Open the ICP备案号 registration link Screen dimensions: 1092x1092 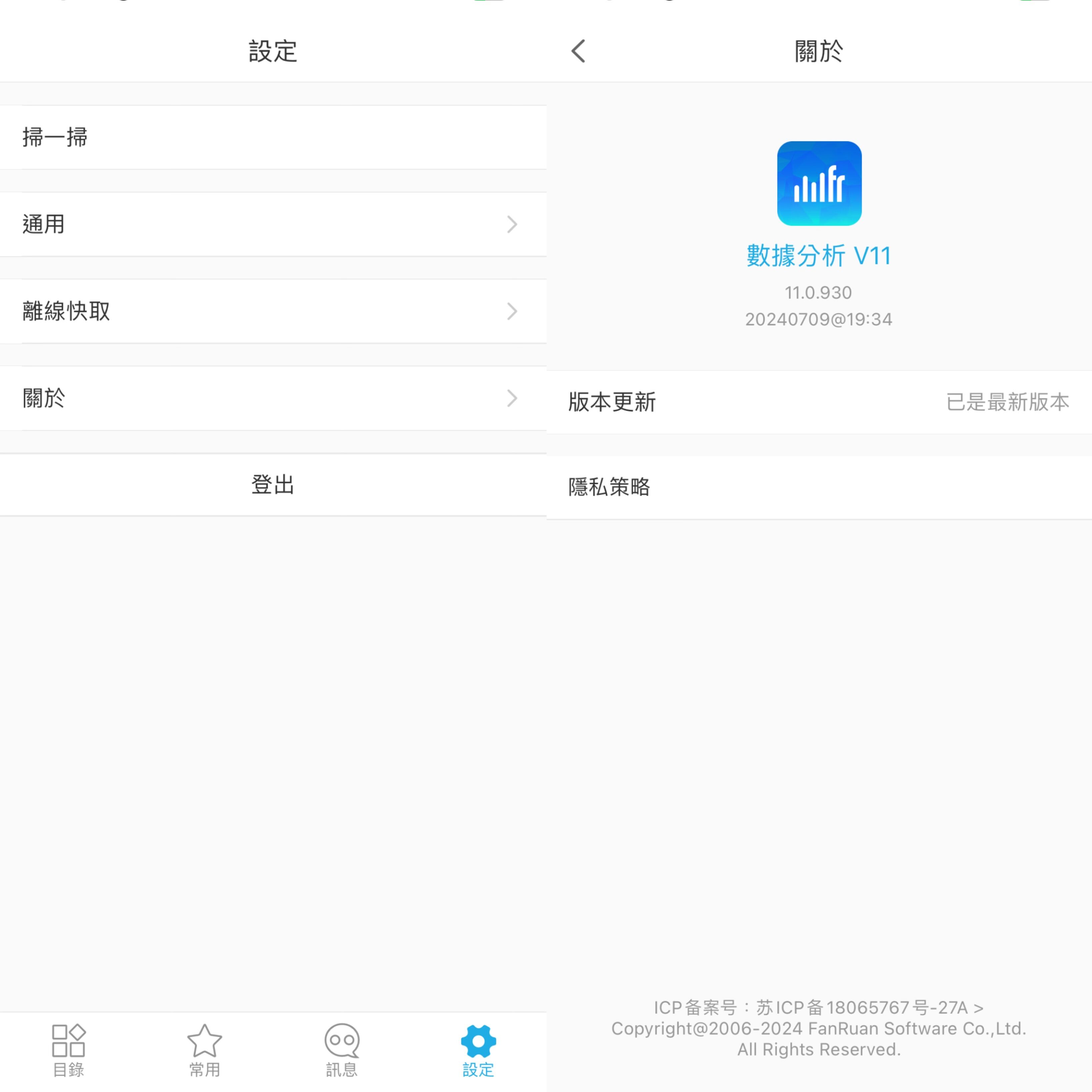click(x=818, y=1007)
